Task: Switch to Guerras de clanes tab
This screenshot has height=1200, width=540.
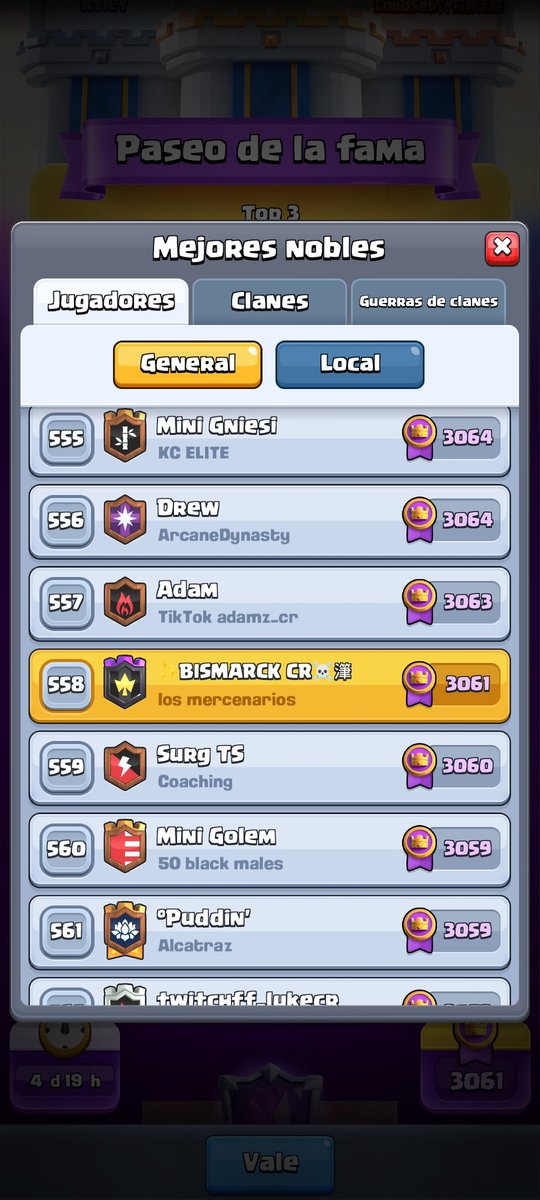Action: tap(428, 301)
